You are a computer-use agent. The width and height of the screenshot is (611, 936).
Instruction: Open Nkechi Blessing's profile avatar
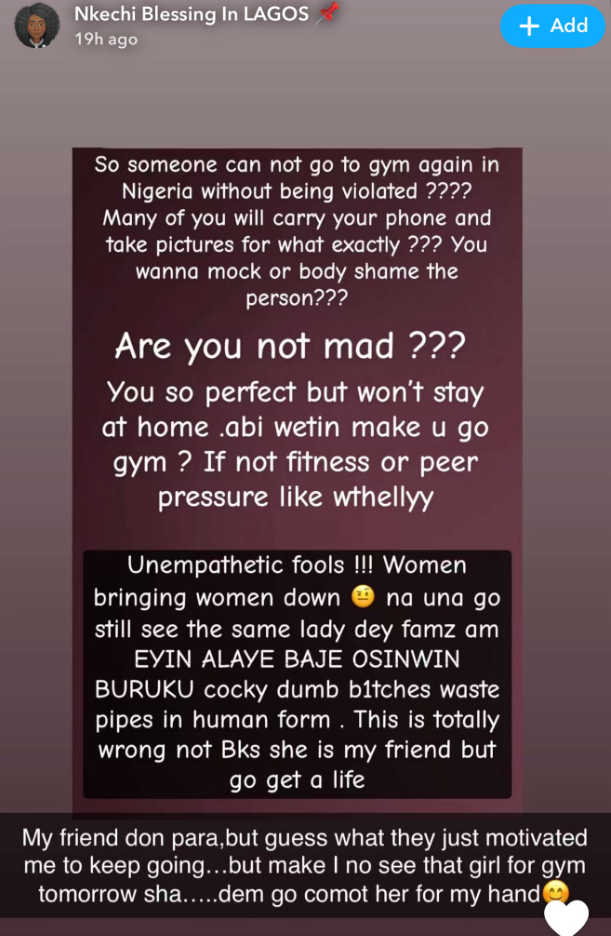pyautogui.click(x=34, y=26)
